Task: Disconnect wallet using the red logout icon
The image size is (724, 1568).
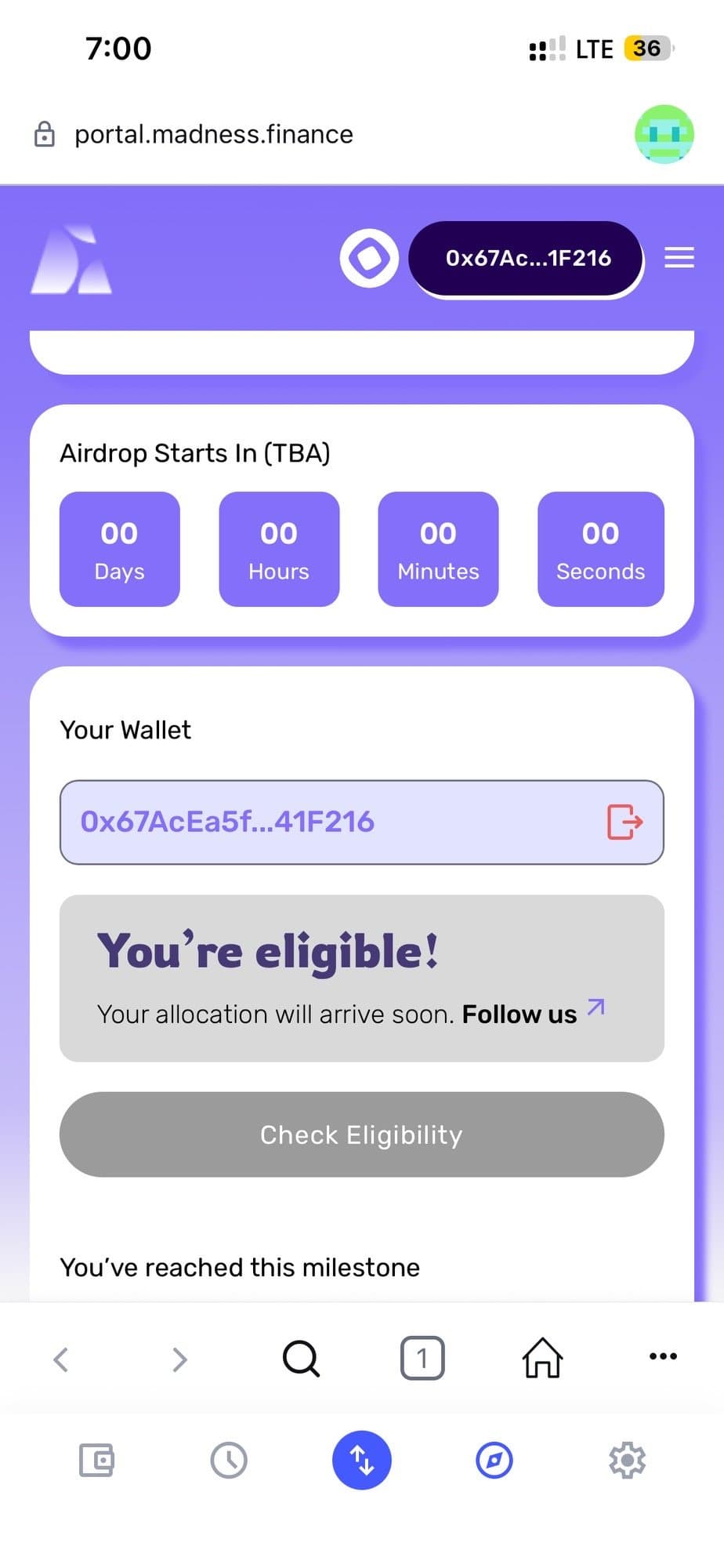Action: point(624,822)
